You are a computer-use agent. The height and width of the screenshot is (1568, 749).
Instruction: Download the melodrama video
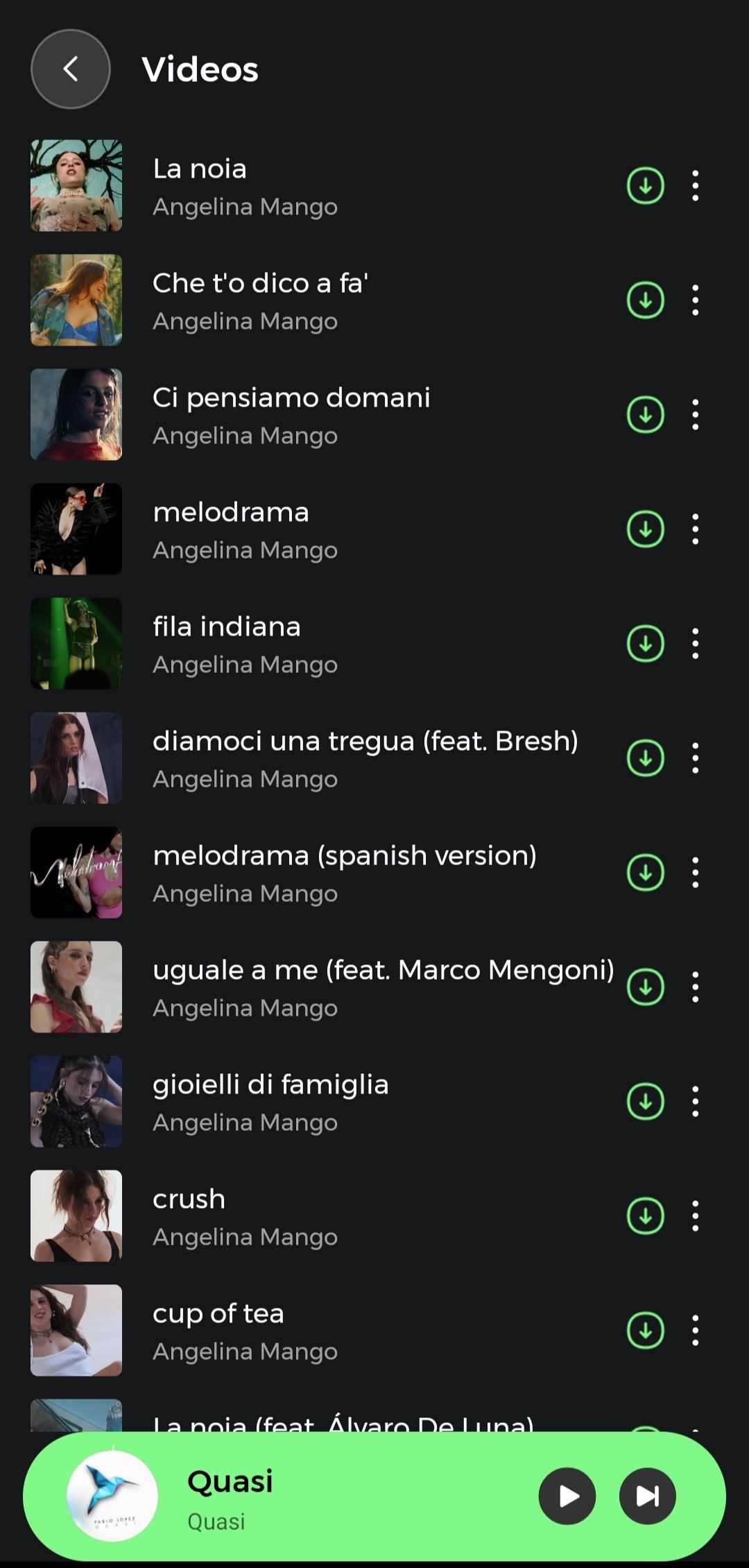645,529
